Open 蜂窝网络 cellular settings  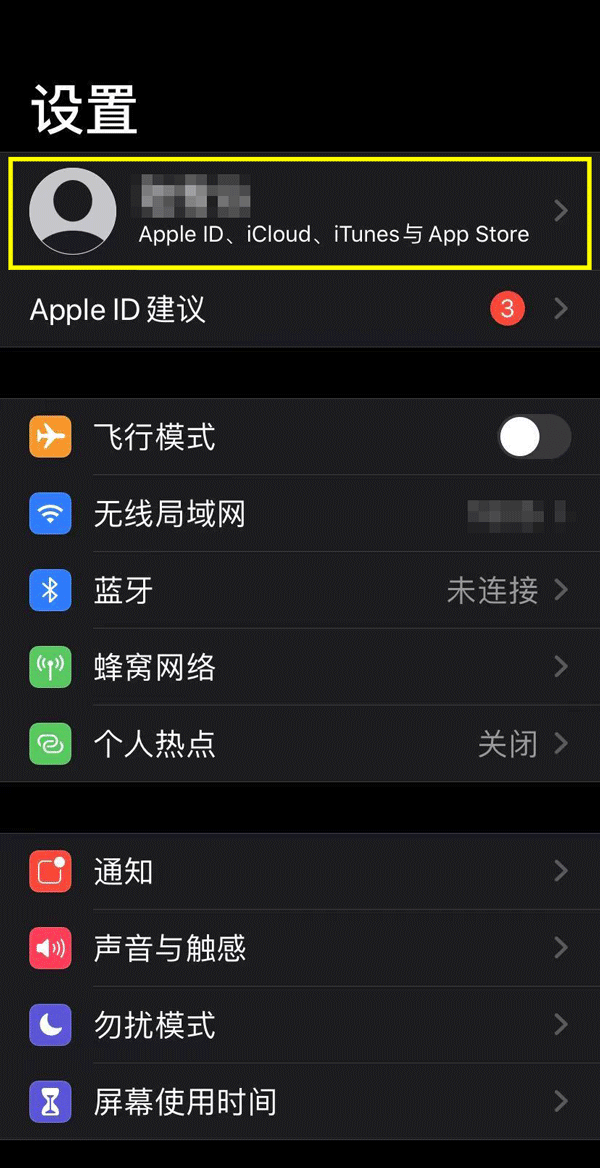(300, 667)
